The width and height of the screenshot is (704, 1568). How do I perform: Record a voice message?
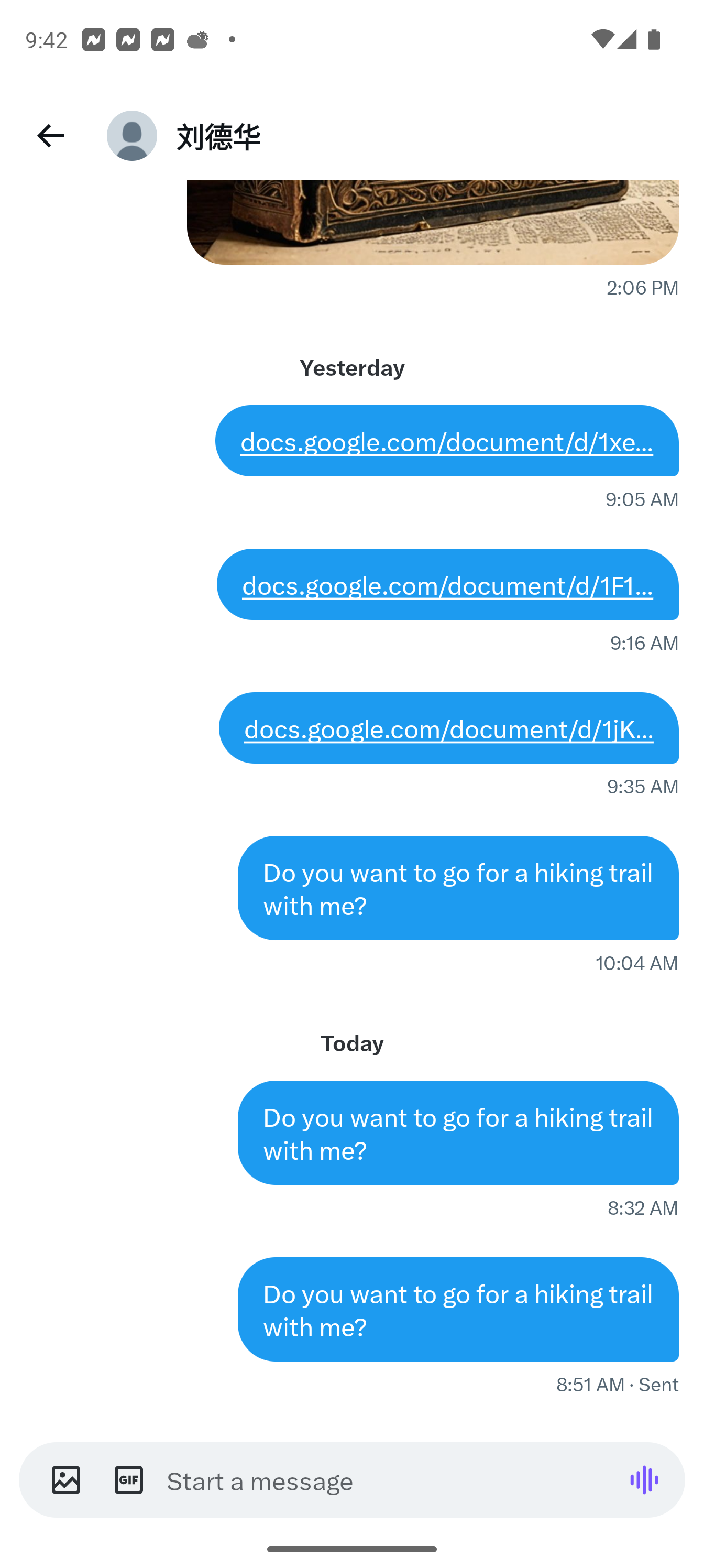(x=644, y=1480)
